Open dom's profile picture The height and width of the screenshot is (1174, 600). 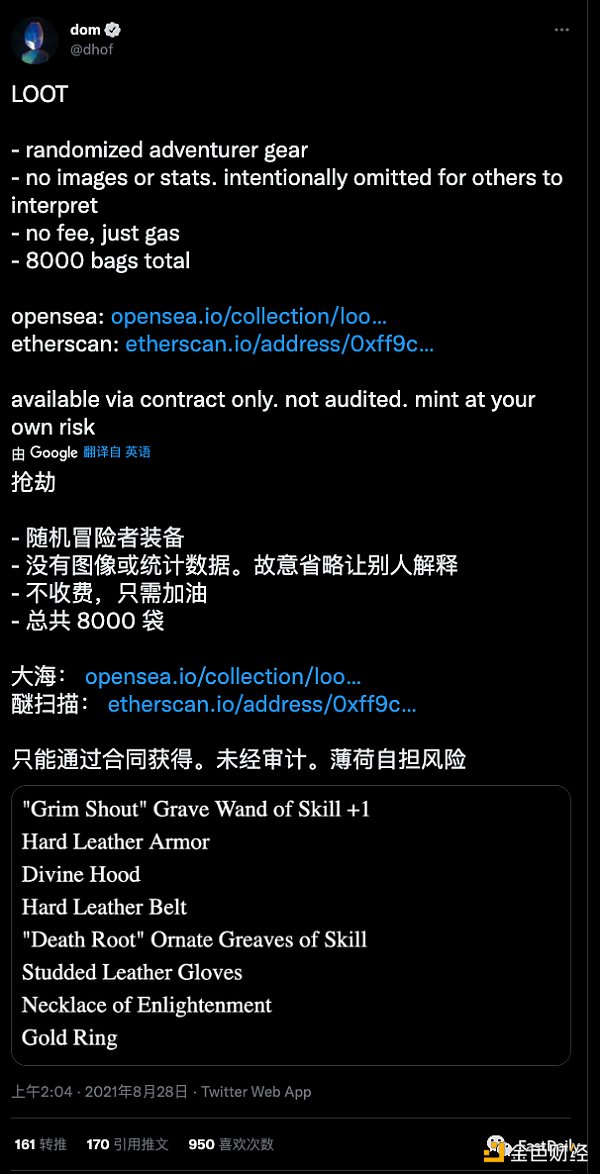pos(32,39)
